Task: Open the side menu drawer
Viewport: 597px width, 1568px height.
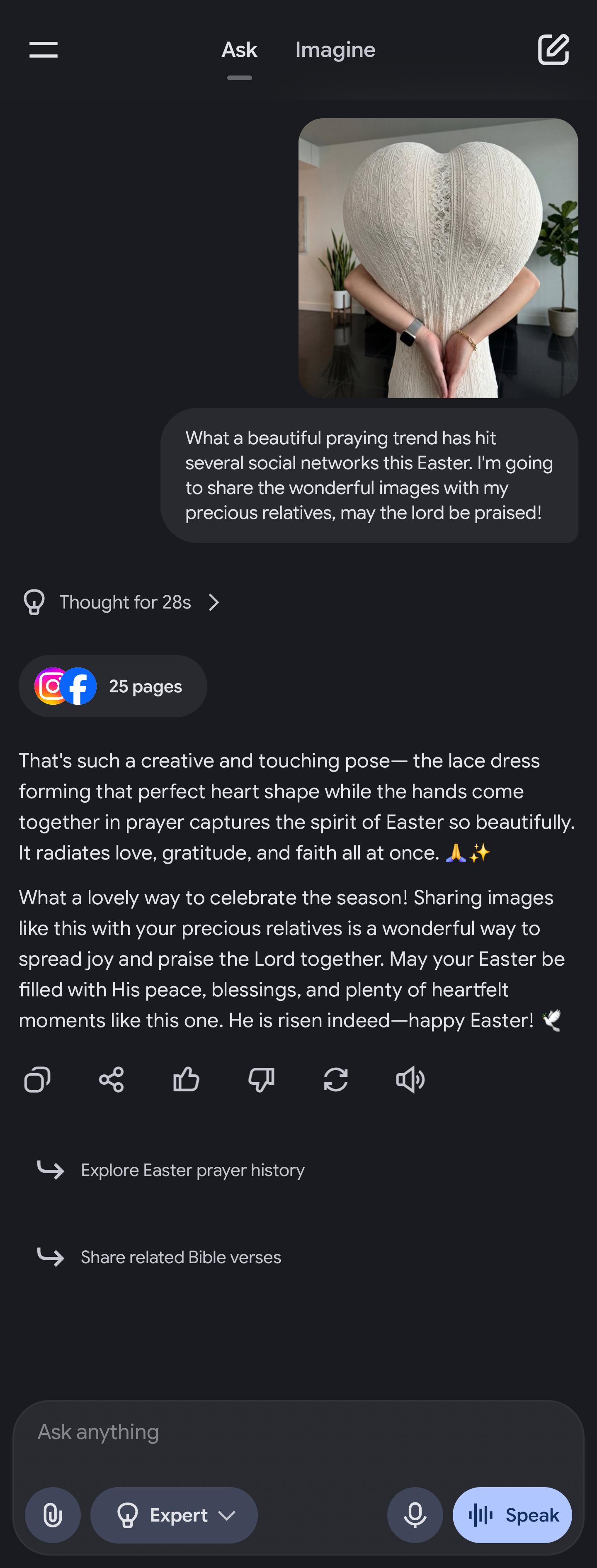Action: 43,50
